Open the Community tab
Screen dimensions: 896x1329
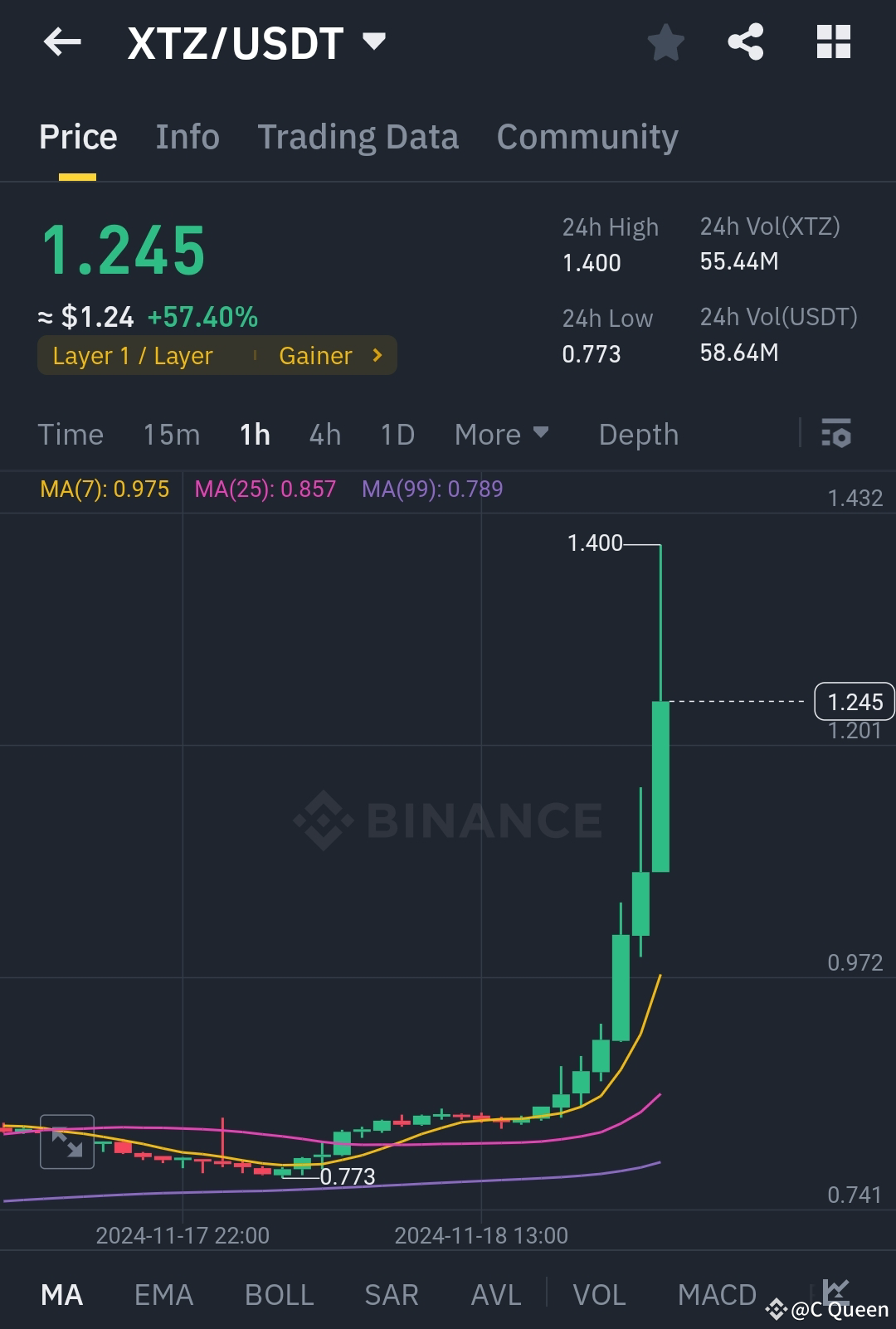587,136
